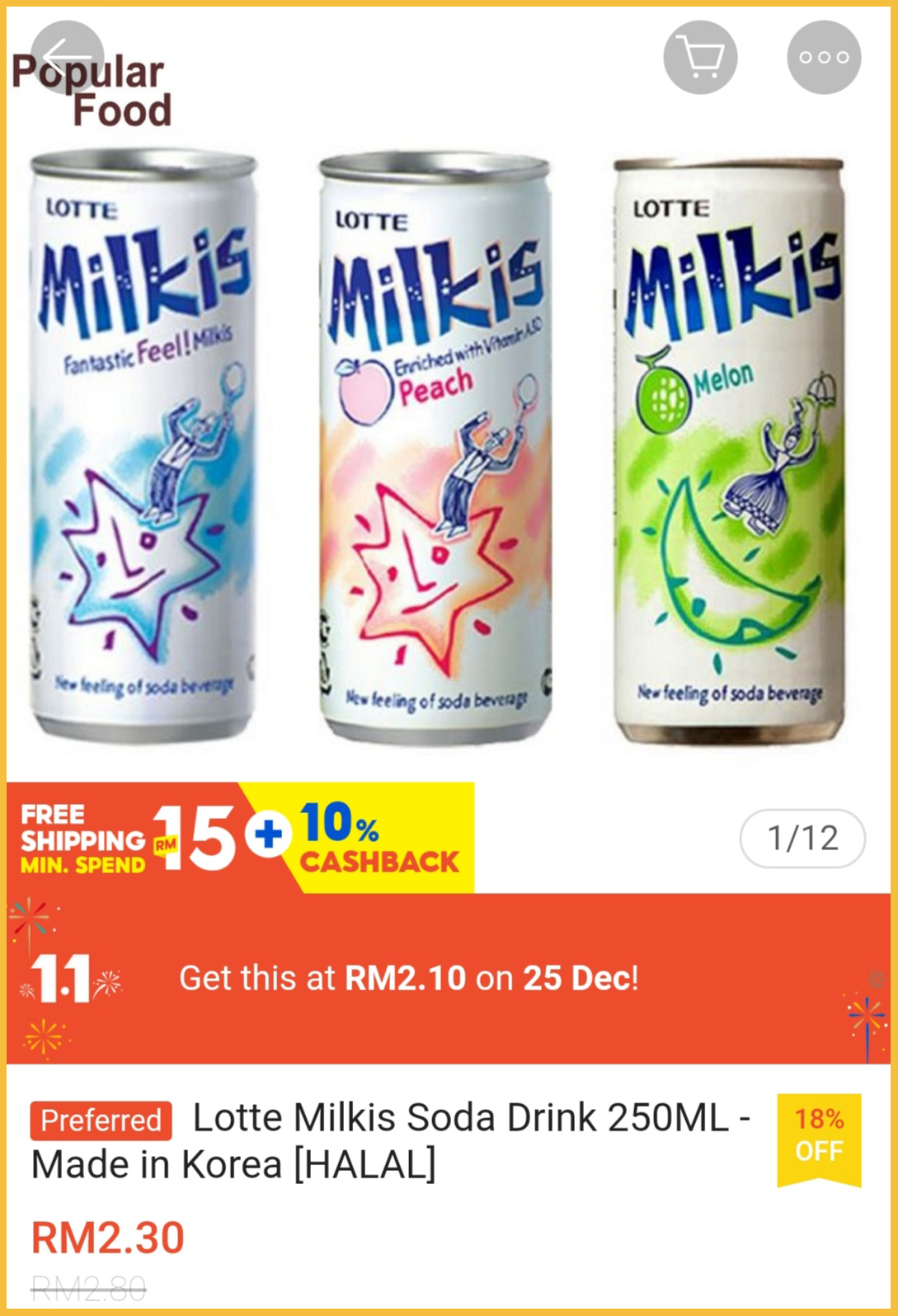Open the shopping cart
This screenshot has height=1316, width=898.
pyautogui.click(x=700, y=58)
